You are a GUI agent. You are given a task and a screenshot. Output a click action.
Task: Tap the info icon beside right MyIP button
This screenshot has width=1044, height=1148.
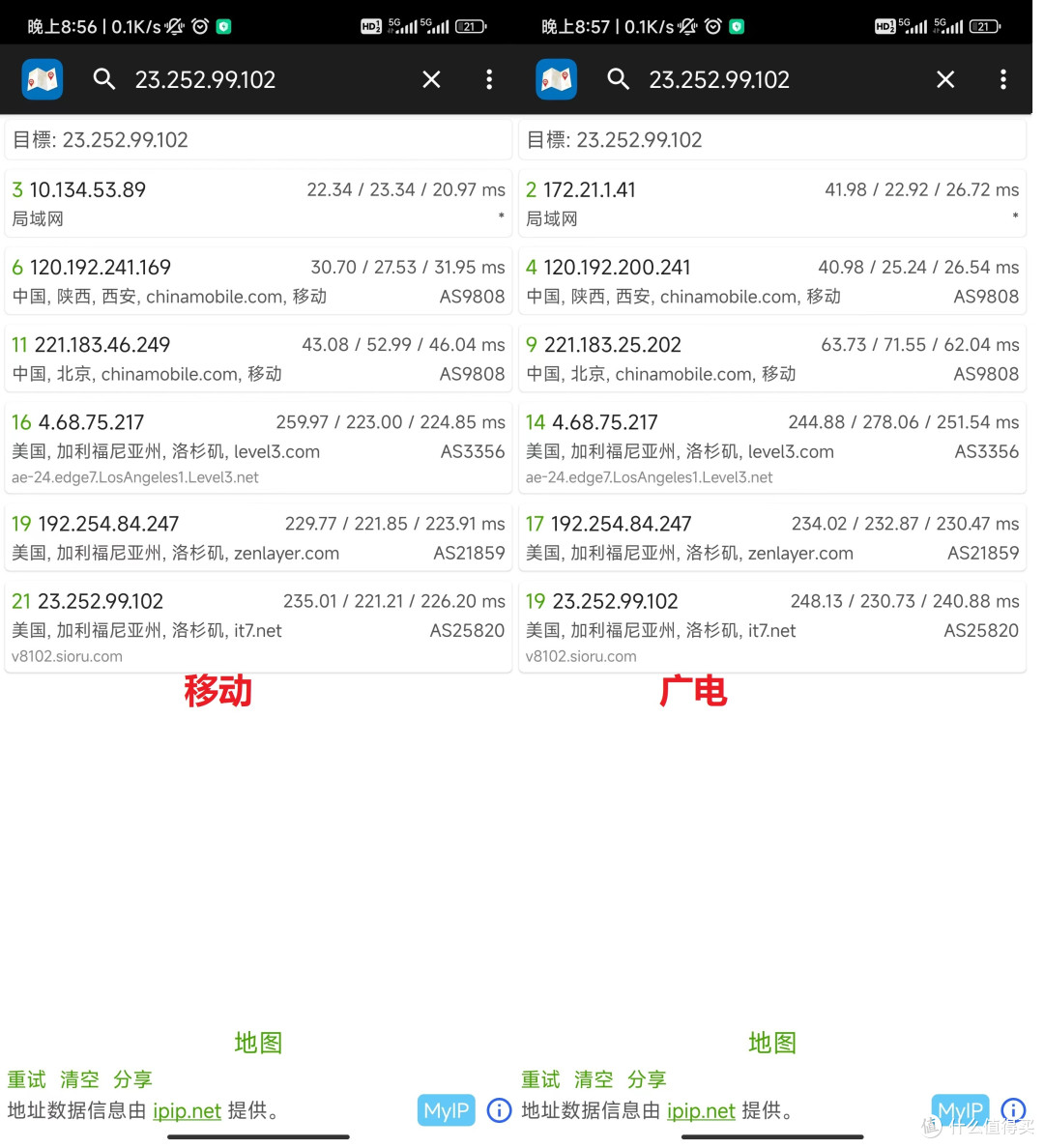click(x=1013, y=1110)
